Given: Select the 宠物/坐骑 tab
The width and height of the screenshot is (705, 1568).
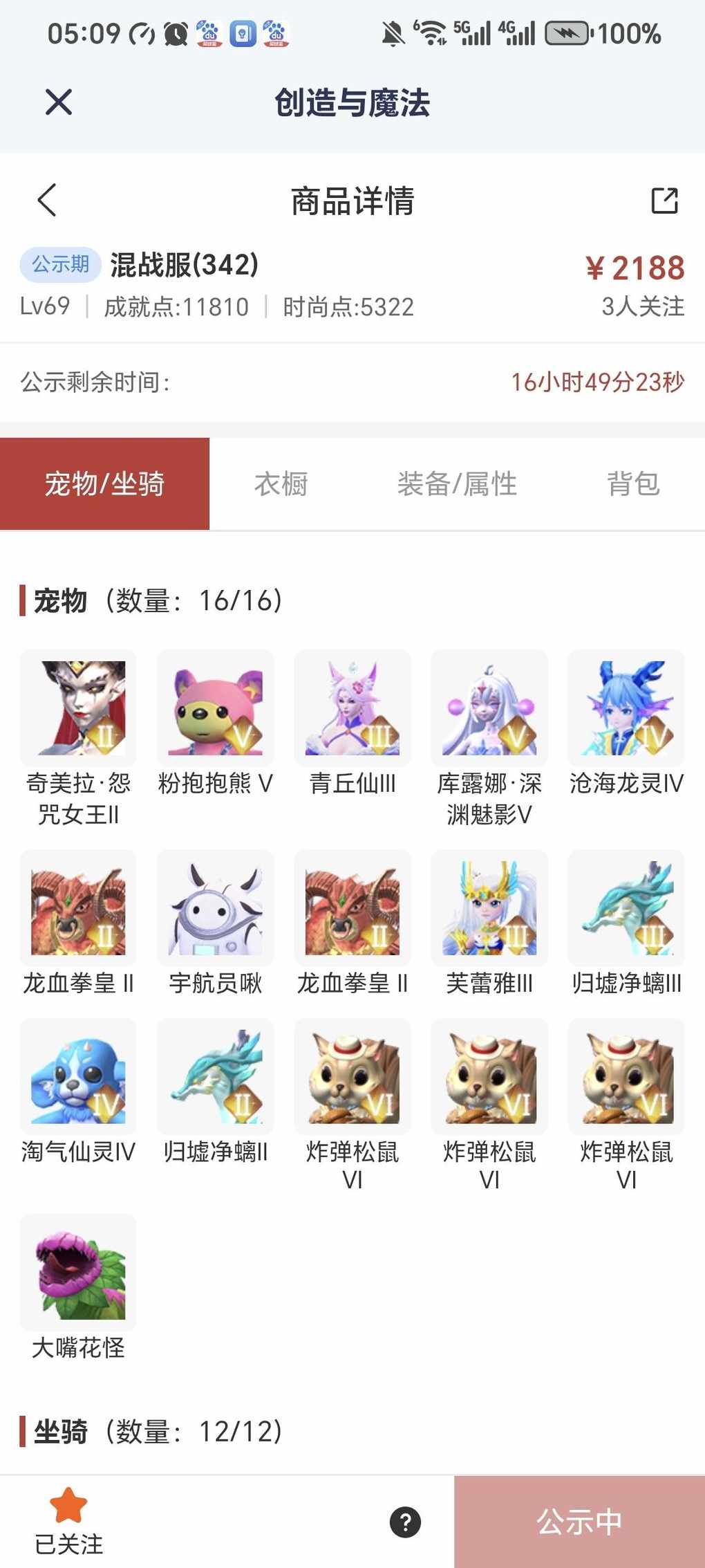Looking at the screenshot, I should click(104, 483).
